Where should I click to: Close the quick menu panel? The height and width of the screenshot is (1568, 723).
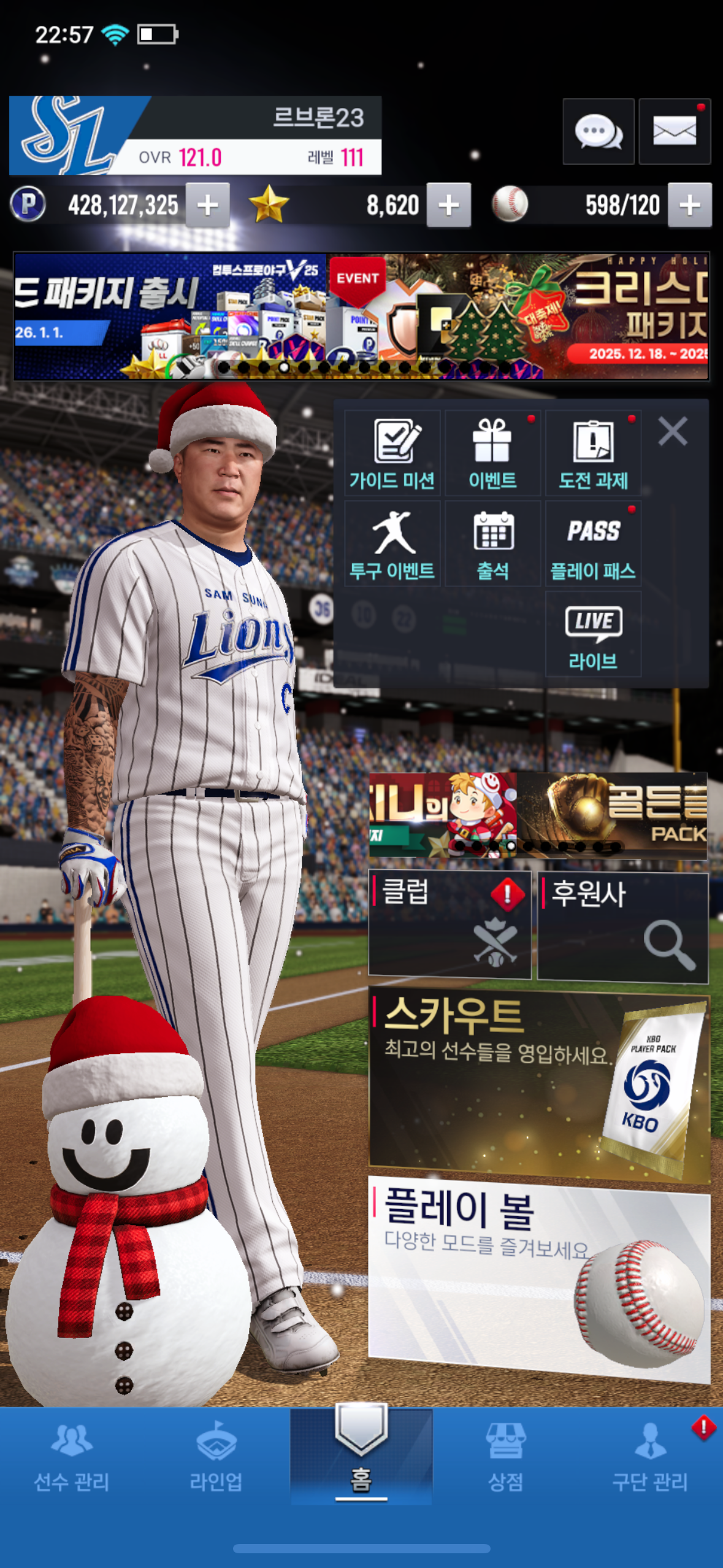click(x=672, y=431)
